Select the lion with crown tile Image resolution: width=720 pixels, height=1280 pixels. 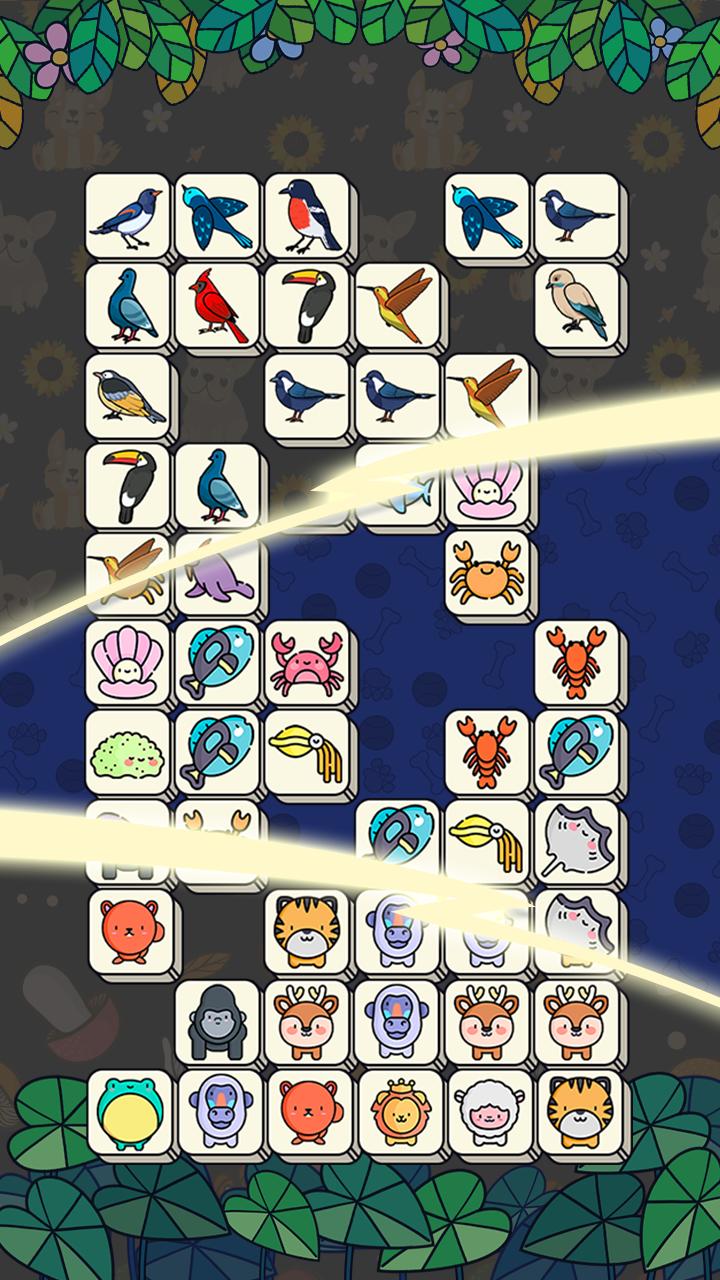point(398,1113)
